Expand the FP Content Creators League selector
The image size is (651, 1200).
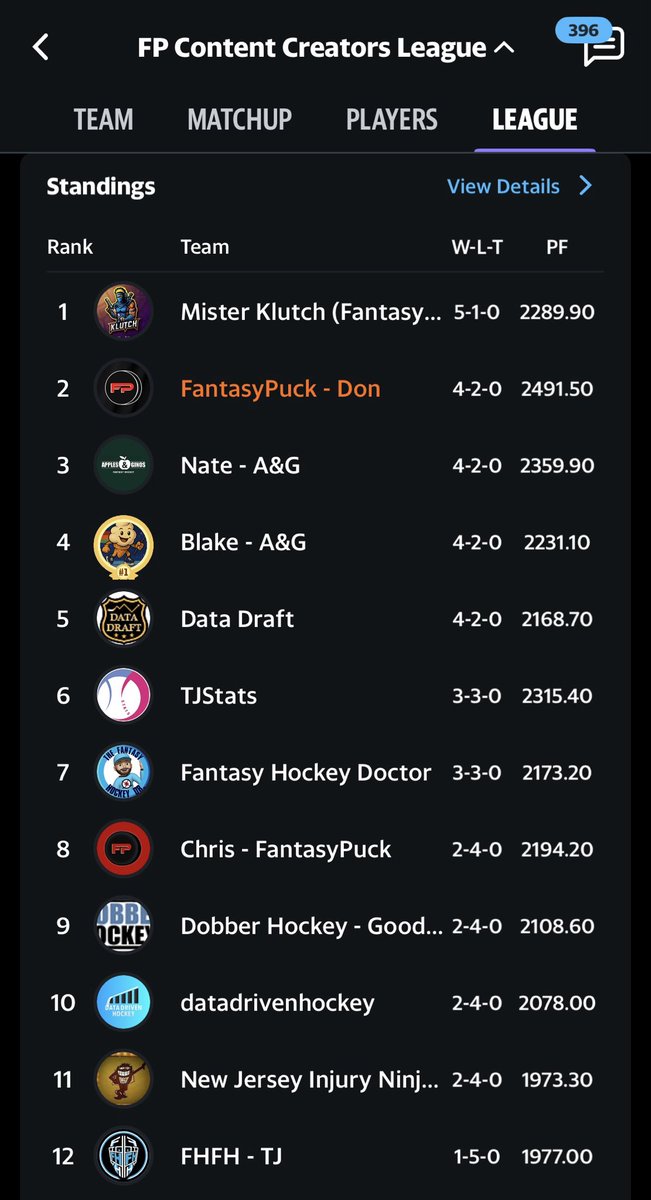point(326,47)
